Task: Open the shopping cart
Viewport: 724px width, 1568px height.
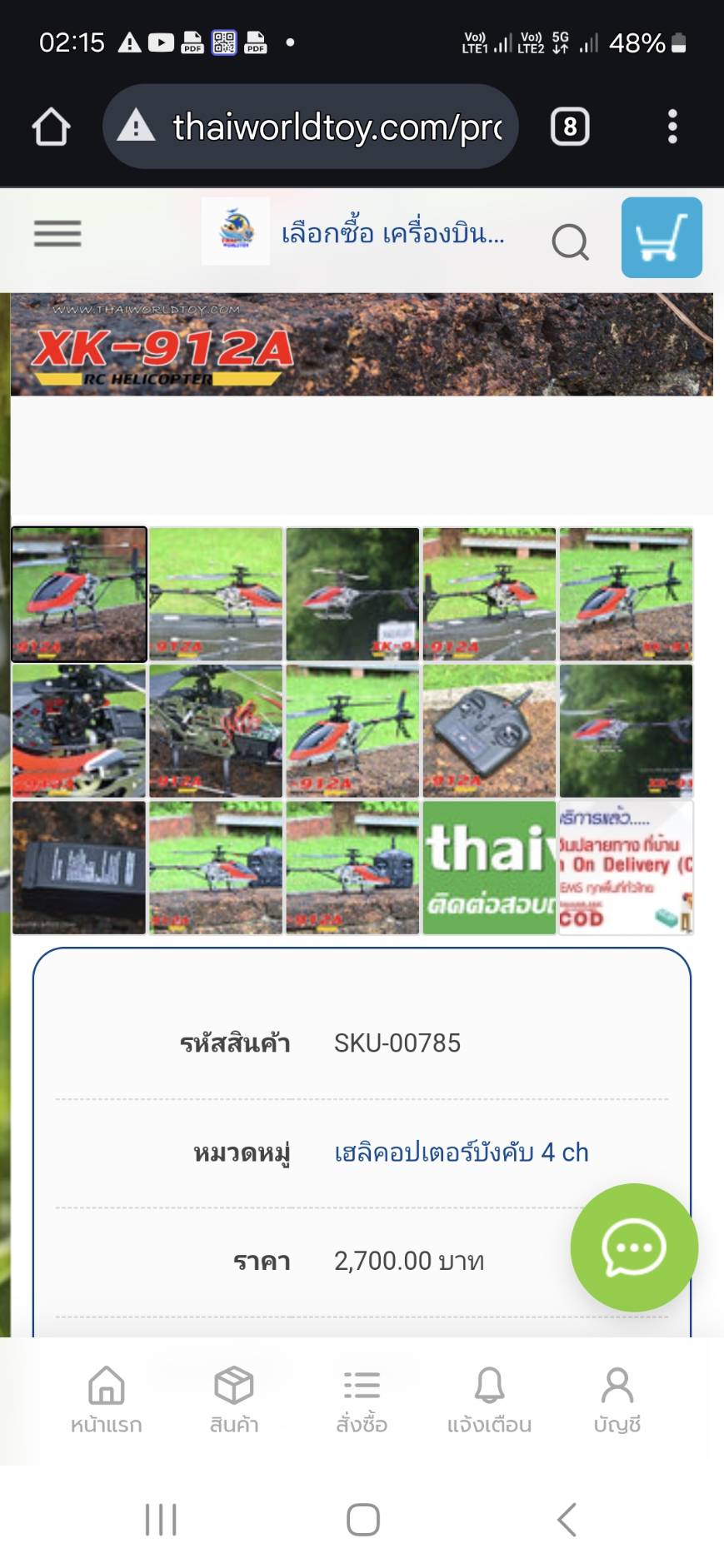Action: coord(662,237)
